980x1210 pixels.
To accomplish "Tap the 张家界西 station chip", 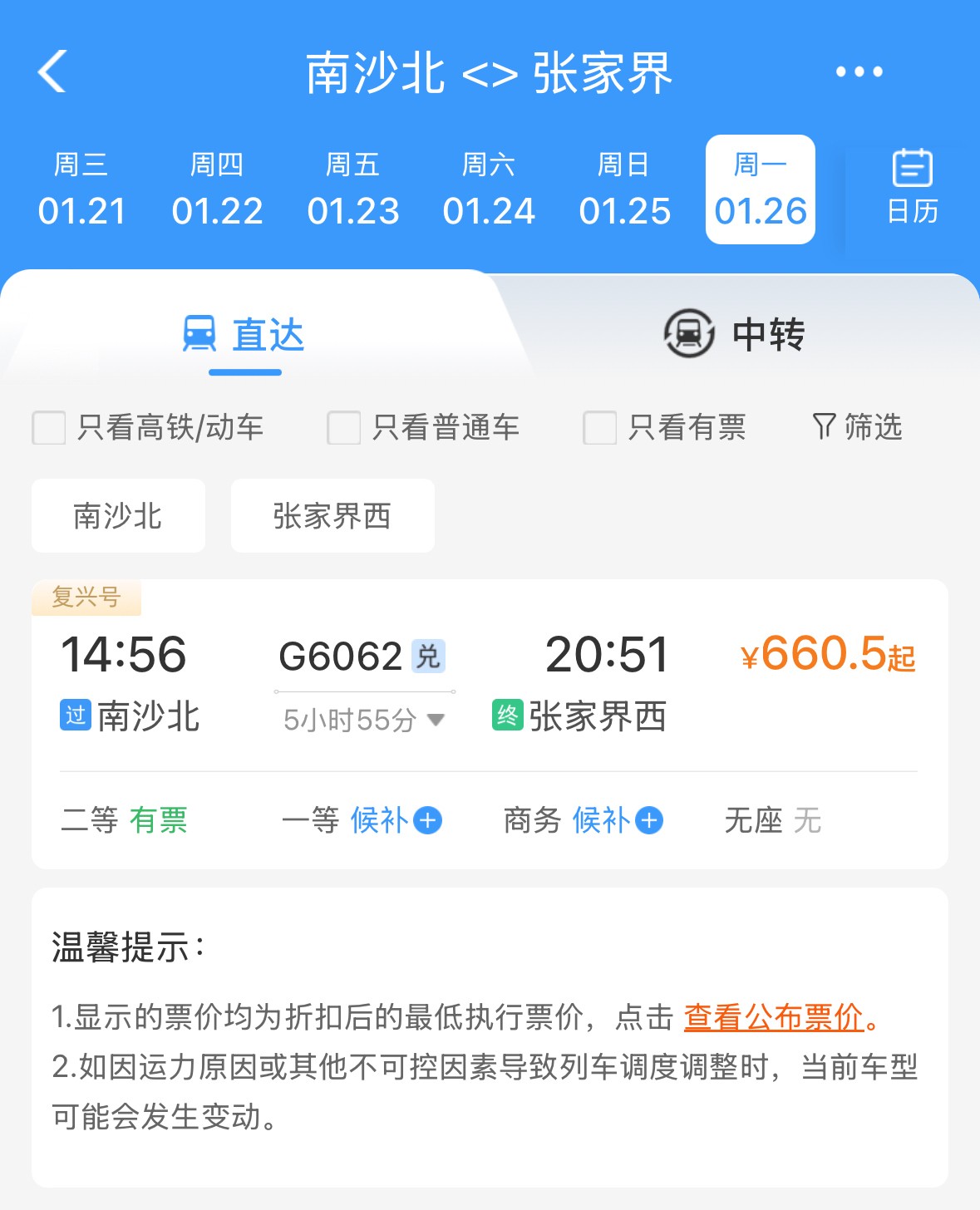I will click(x=332, y=516).
